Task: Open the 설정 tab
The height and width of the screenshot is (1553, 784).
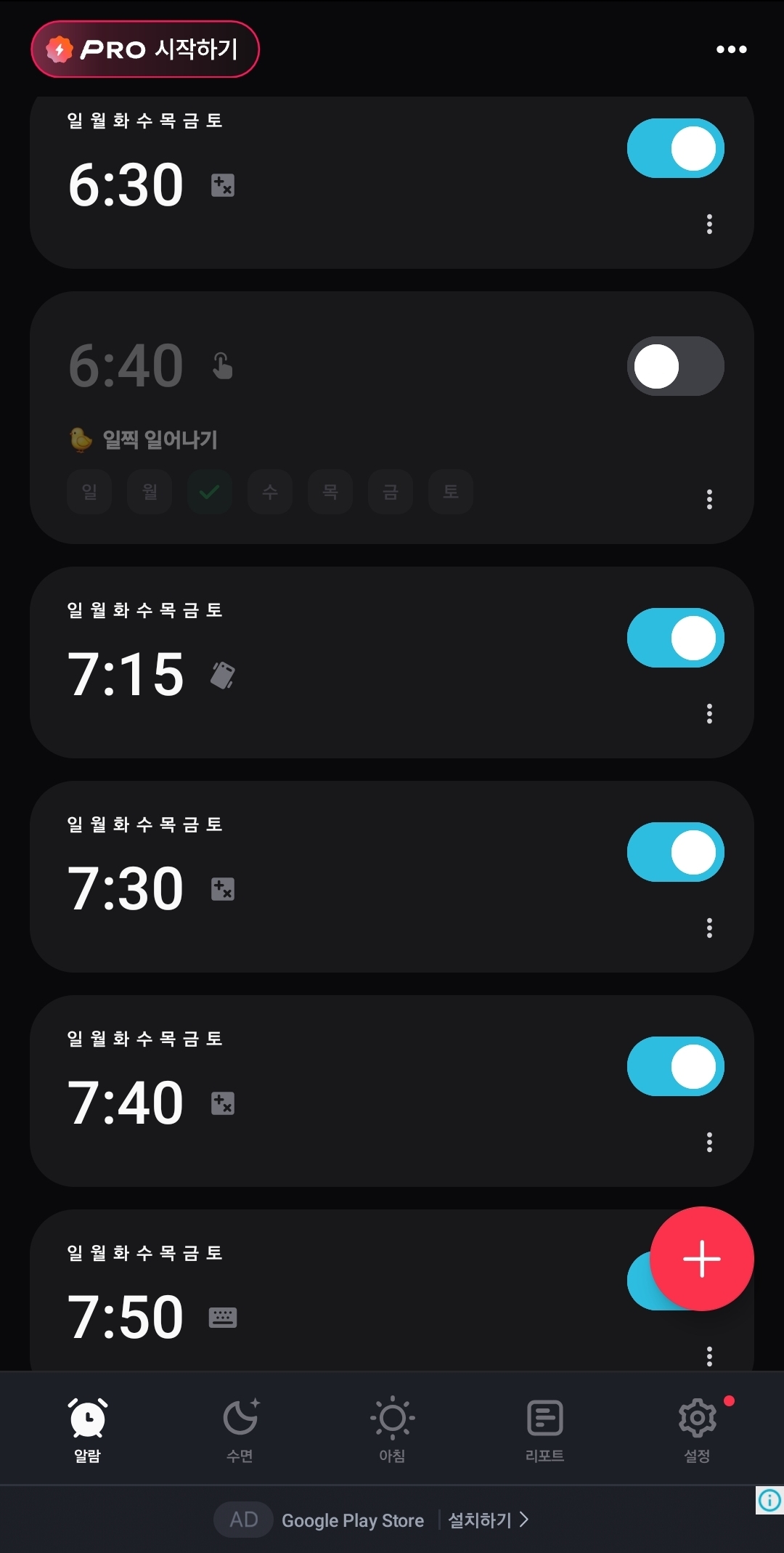Action: pos(697,1429)
